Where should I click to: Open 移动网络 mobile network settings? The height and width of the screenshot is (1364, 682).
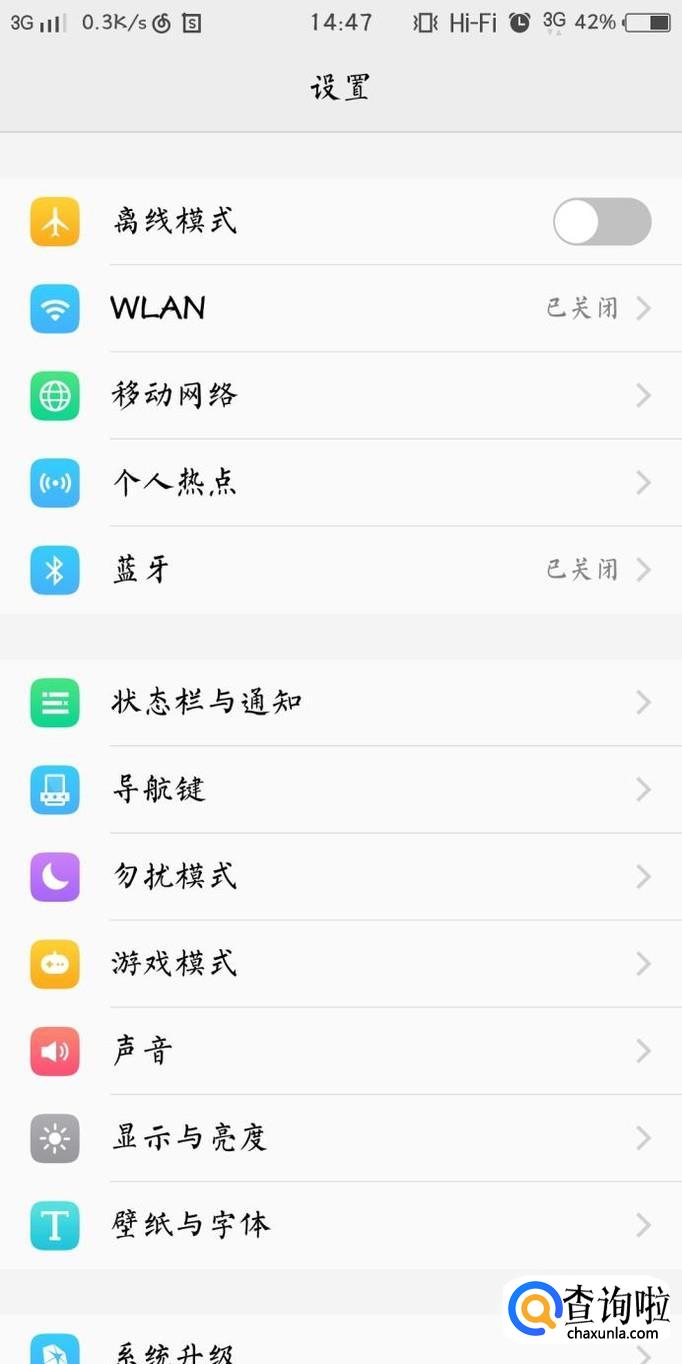click(340, 396)
